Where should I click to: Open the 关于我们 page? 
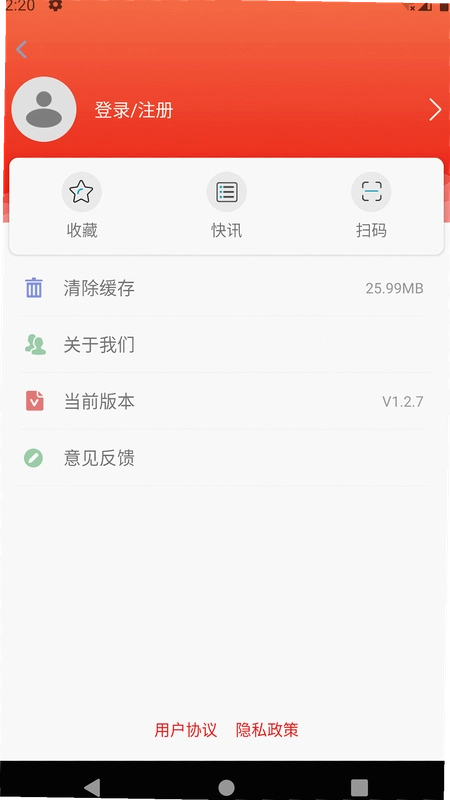pos(225,345)
